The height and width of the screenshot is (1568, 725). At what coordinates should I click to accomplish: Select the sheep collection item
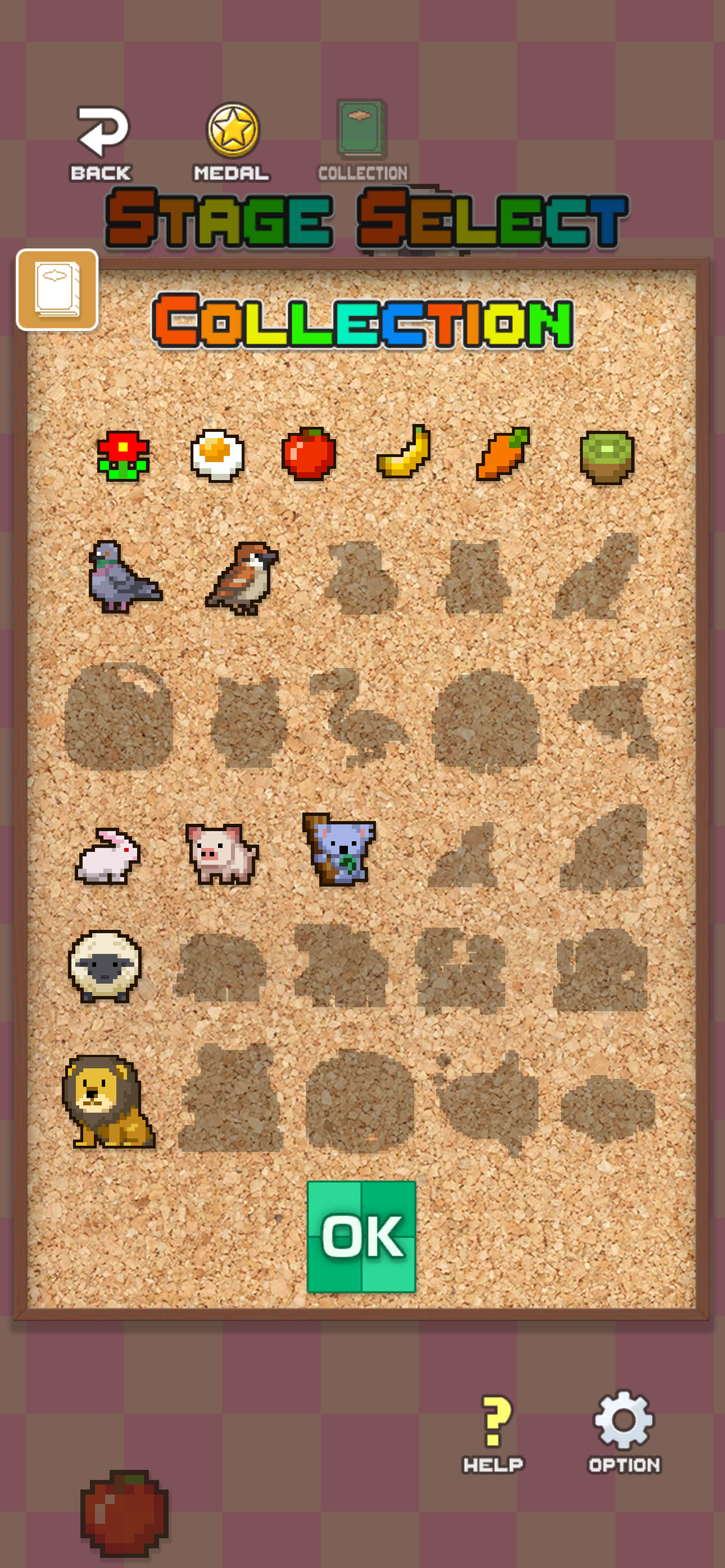[x=106, y=965]
